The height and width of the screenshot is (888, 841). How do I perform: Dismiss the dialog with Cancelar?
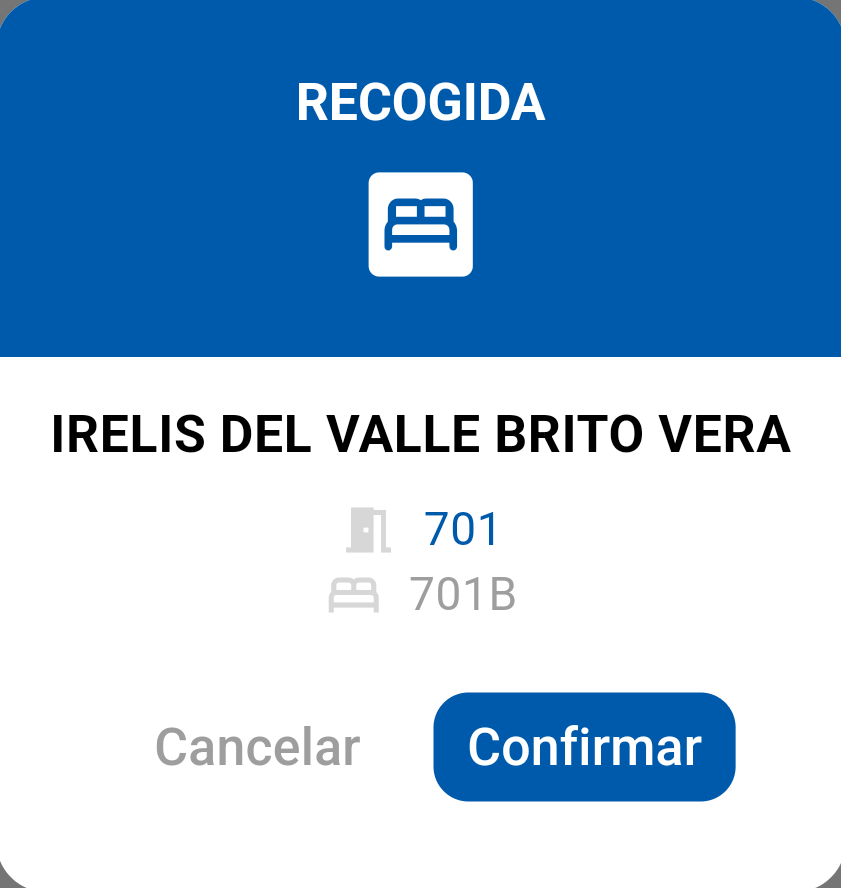pyautogui.click(x=257, y=747)
